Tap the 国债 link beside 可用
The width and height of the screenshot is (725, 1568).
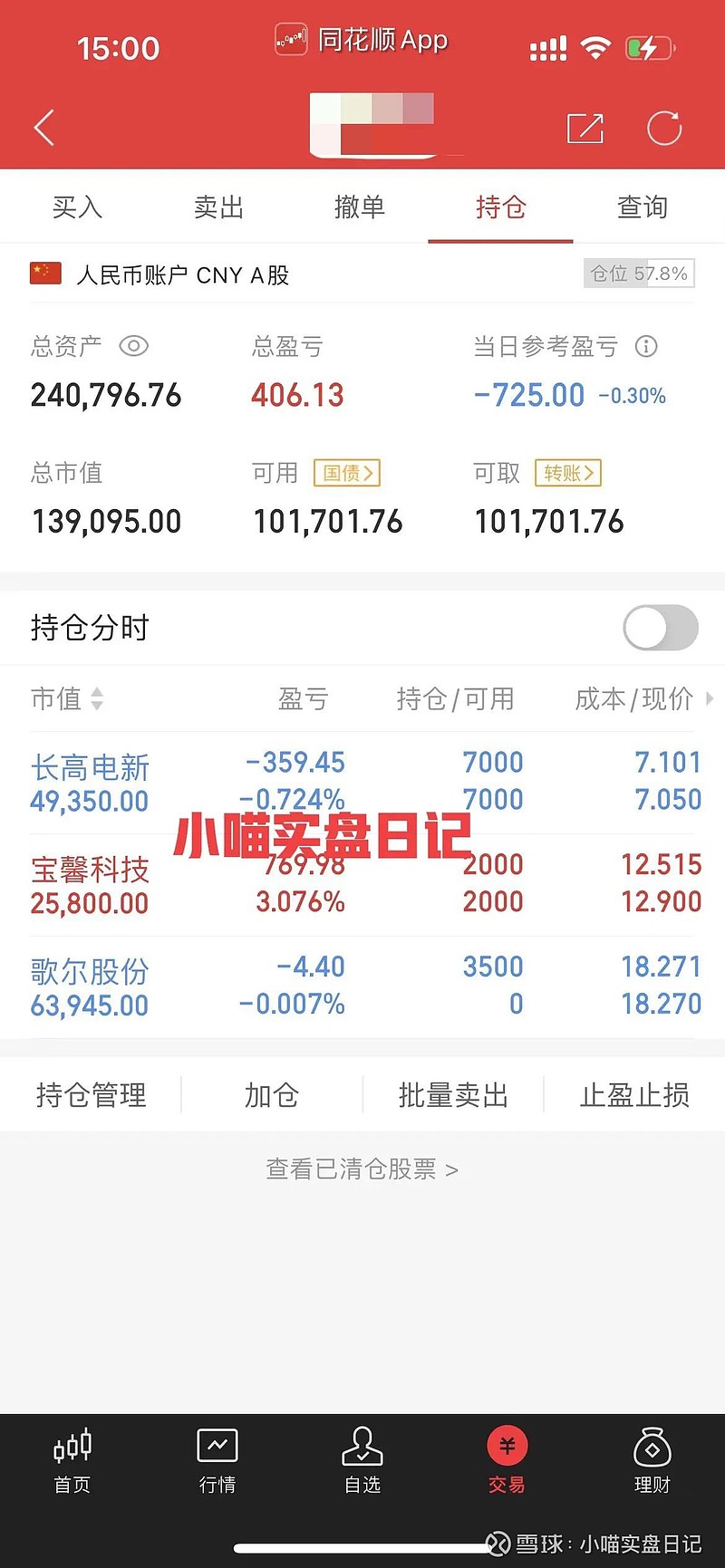point(347,473)
